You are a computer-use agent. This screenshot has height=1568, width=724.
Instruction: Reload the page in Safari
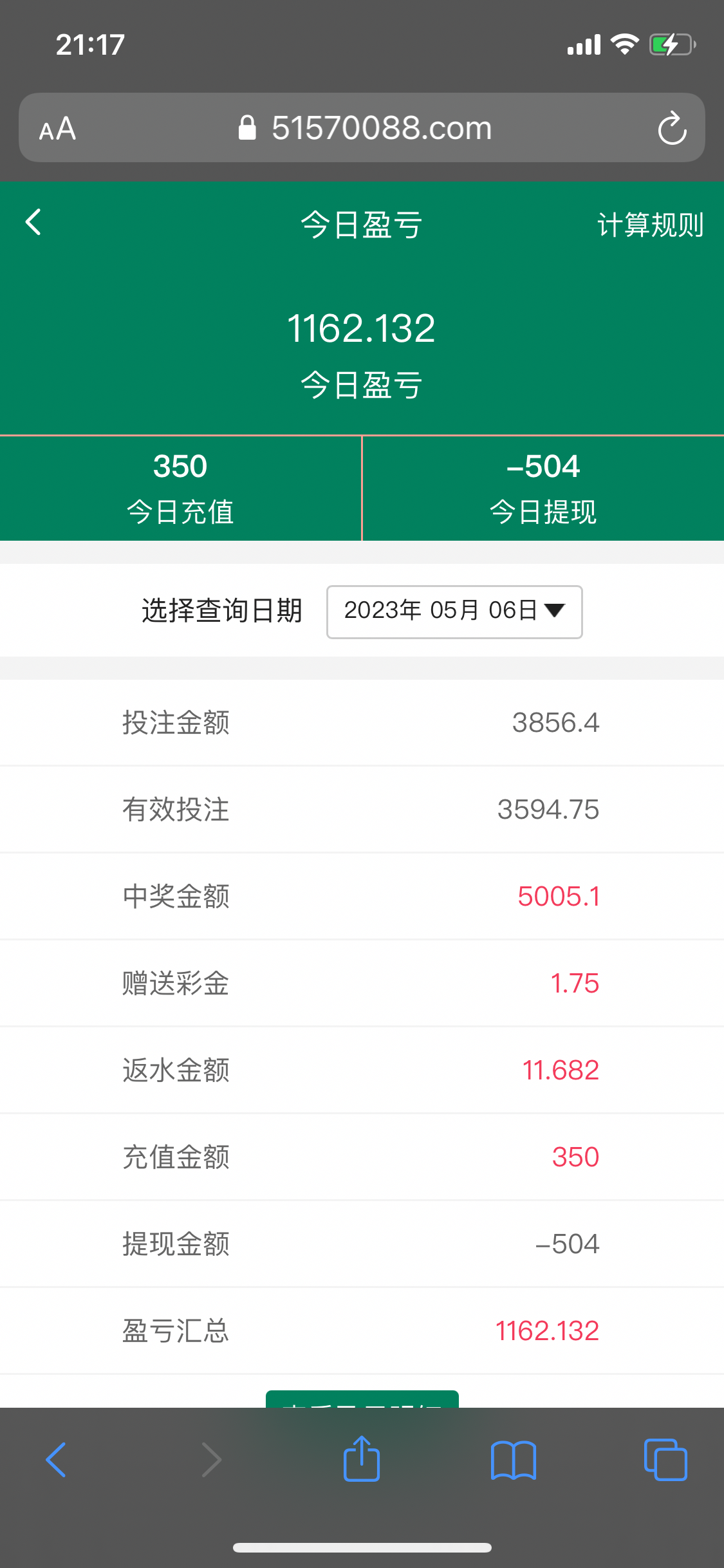click(x=672, y=128)
